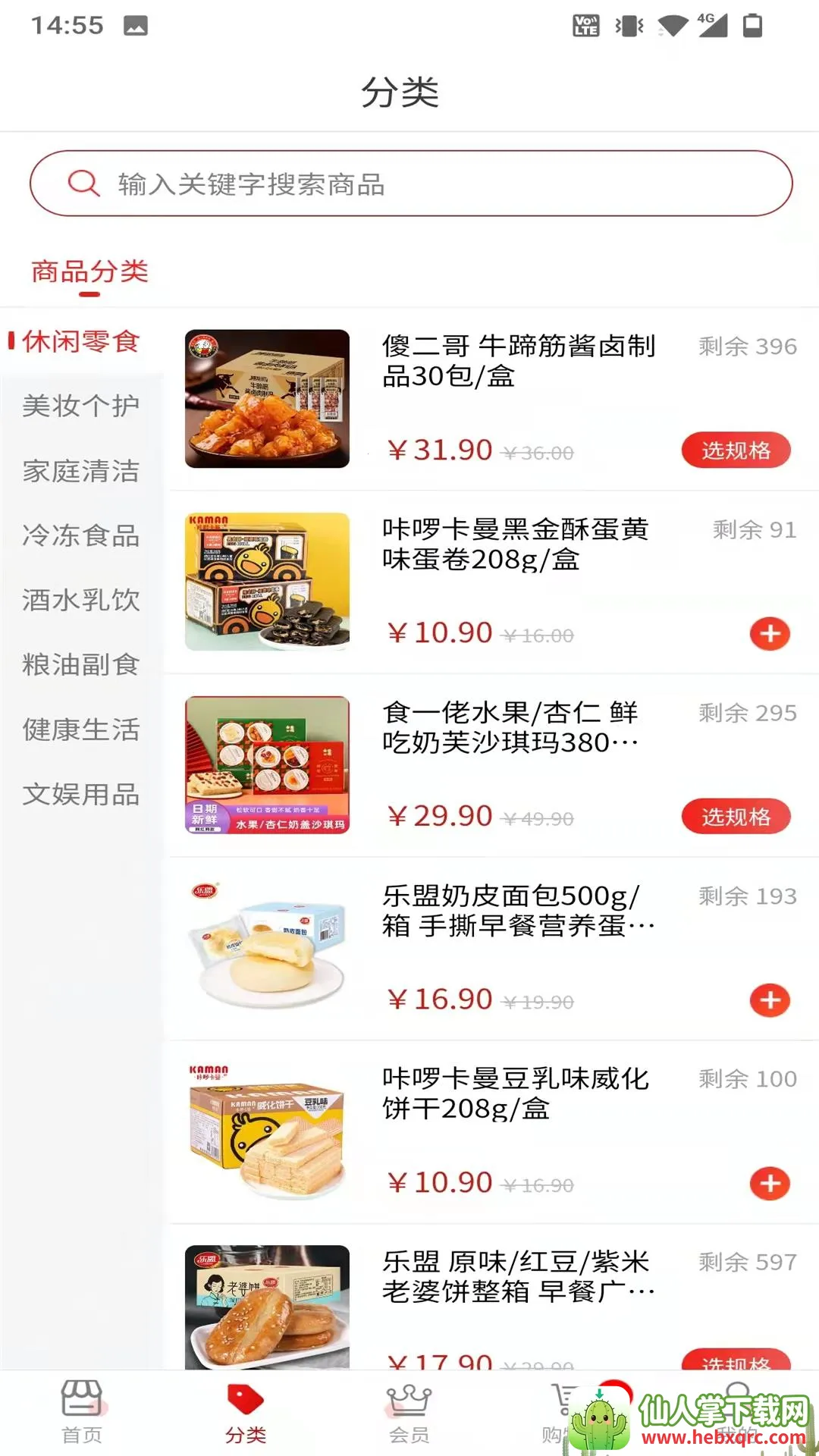Show the 酒水乳饮 category

pos(81,600)
